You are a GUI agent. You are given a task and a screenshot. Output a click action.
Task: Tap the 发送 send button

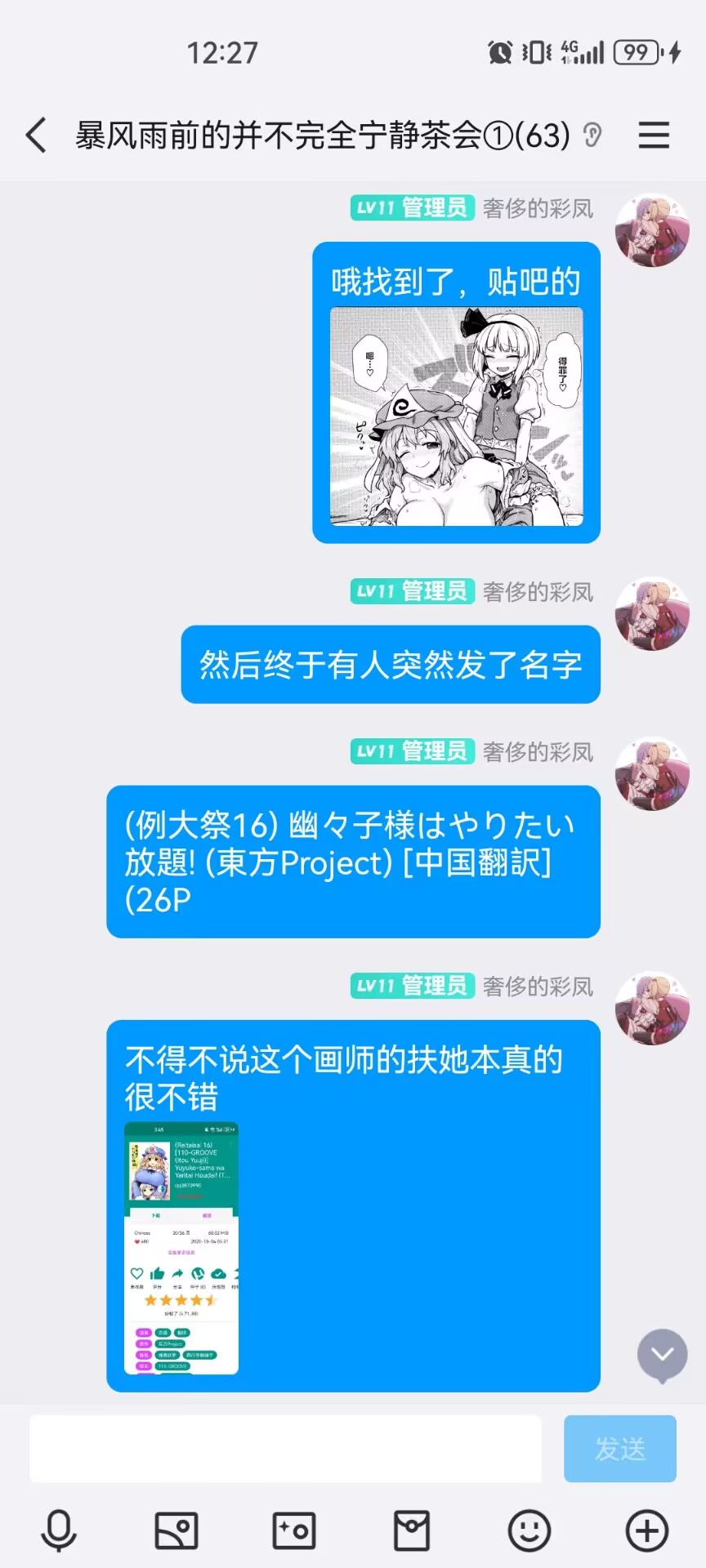click(x=619, y=1449)
